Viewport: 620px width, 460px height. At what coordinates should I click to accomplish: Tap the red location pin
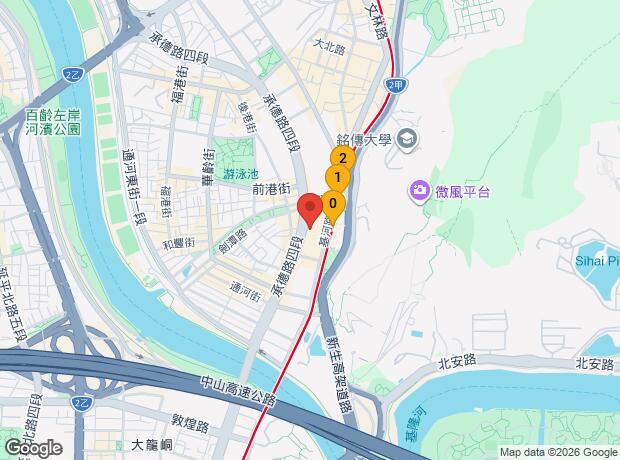[310, 210]
